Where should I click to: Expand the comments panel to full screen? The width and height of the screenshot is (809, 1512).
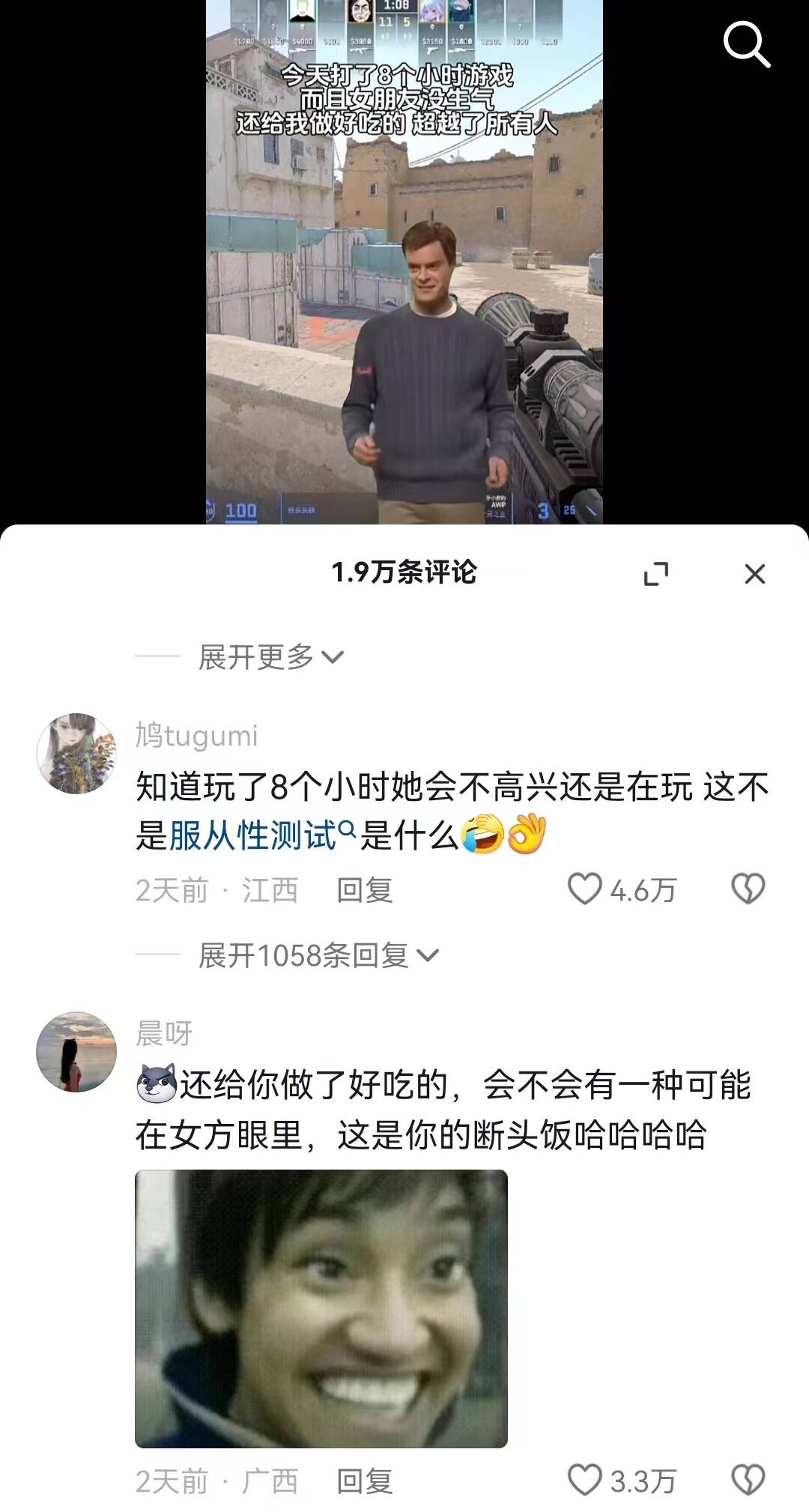[656, 574]
